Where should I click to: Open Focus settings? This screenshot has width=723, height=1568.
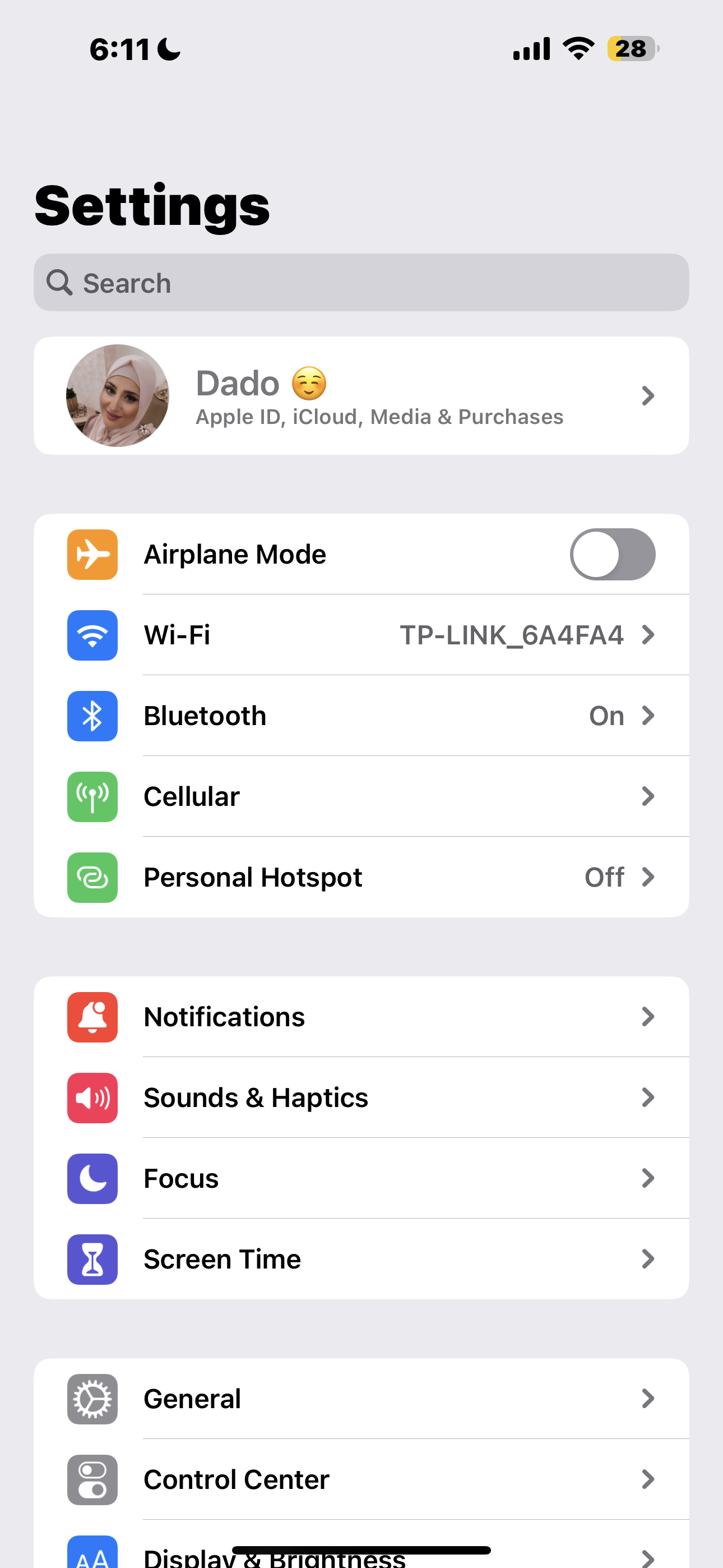[361, 1178]
